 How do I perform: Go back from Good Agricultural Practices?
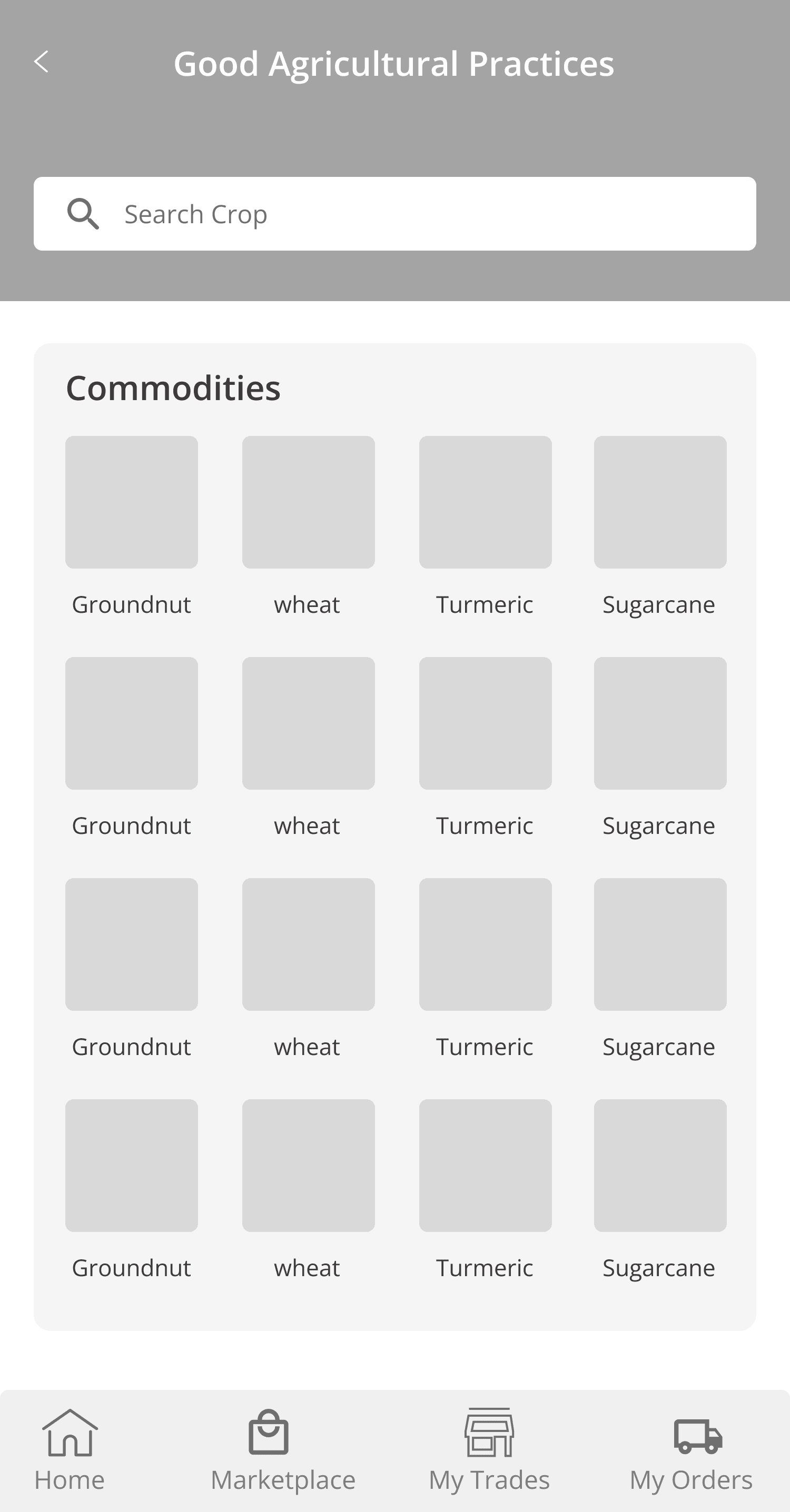[41, 62]
